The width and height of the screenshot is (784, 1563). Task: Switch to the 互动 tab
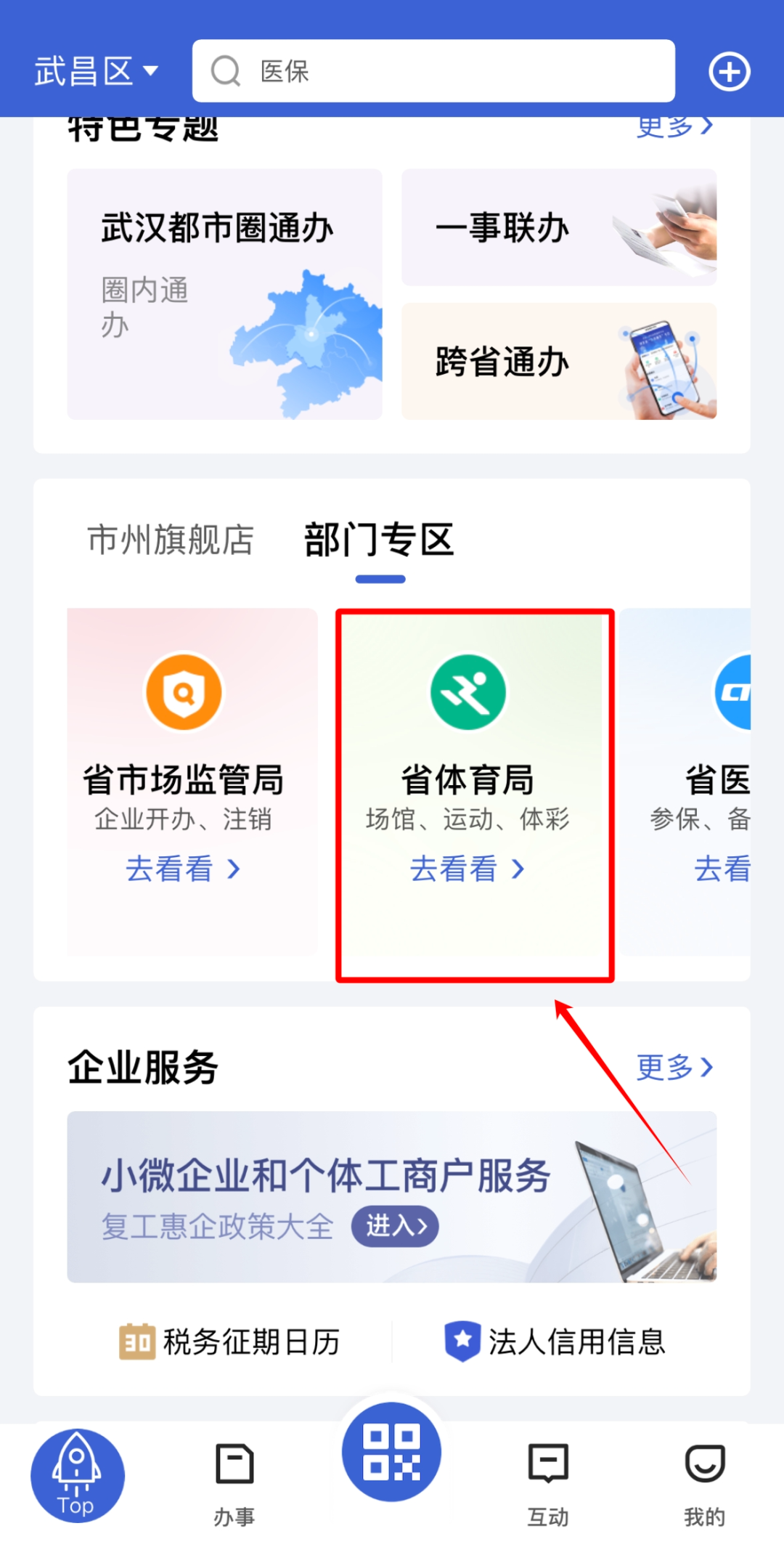pos(548,1483)
